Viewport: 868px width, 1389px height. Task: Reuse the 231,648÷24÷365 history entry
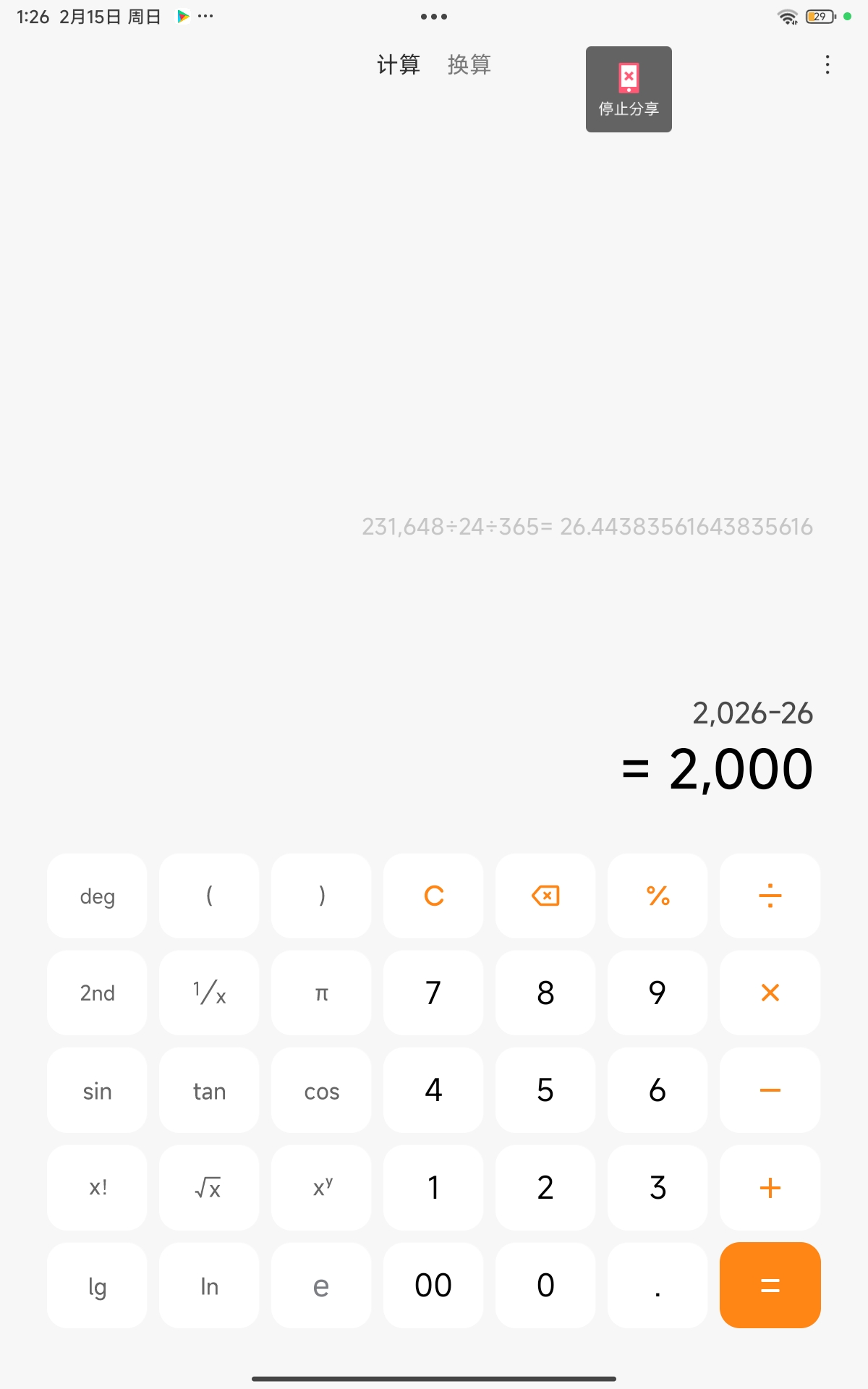pos(587,527)
